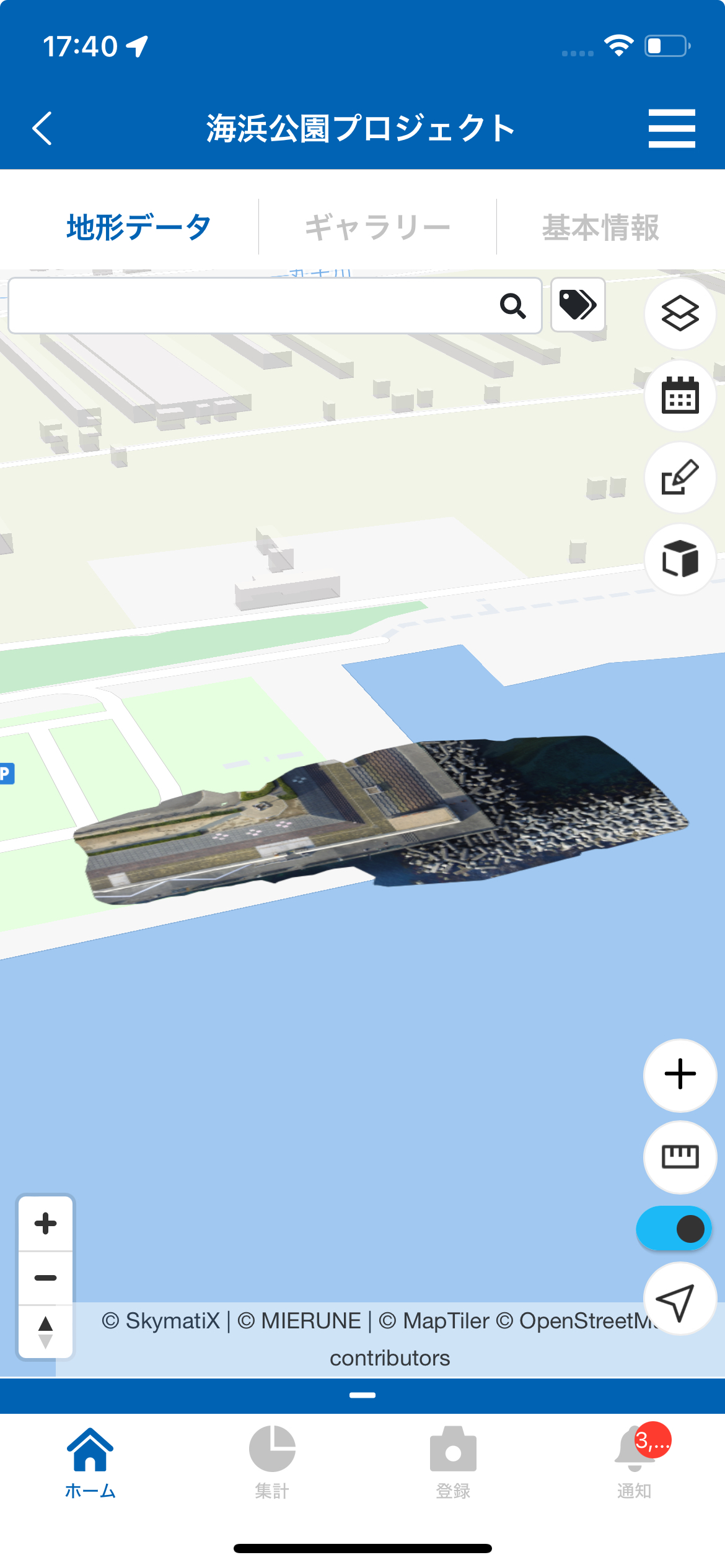The height and width of the screenshot is (1568, 725).
Task: Open the edit annotation tool
Action: point(680,477)
